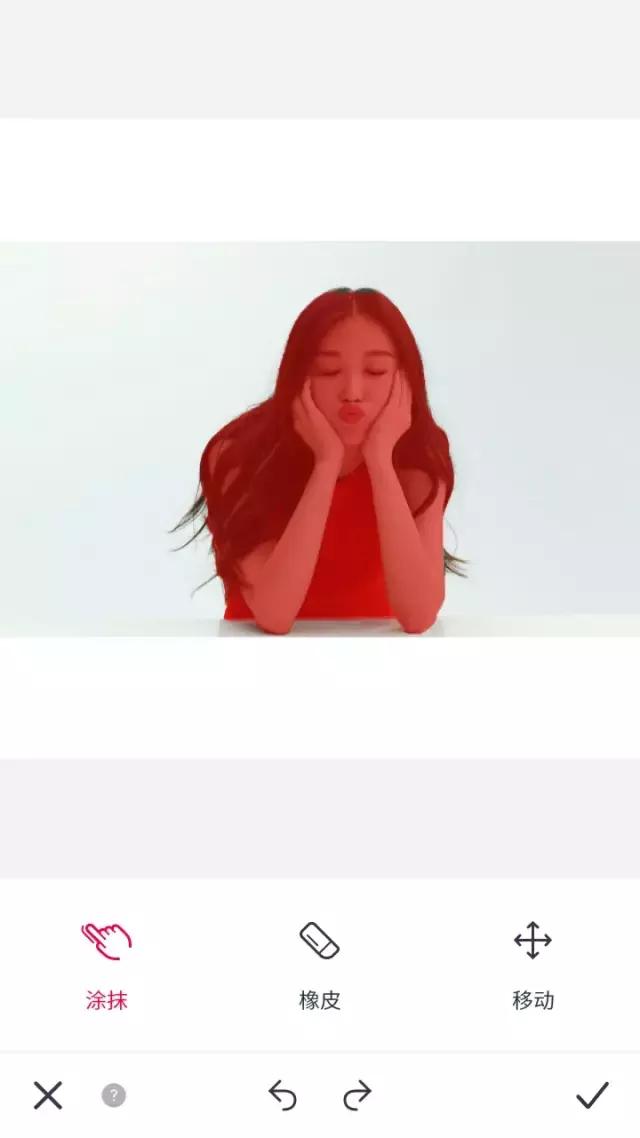Select the 涂抹 smear brush tool
The image size is (640, 1138).
(106, 963)
